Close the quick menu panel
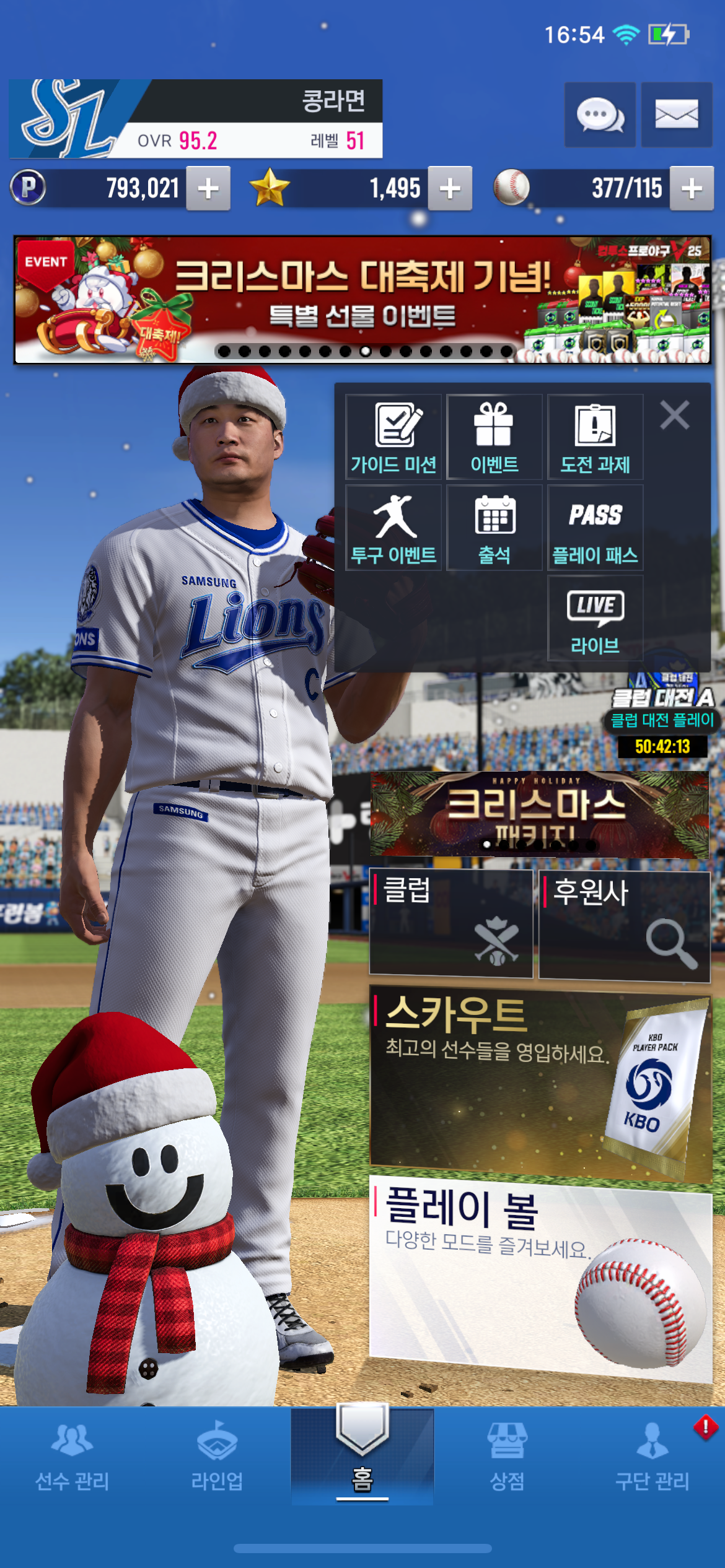Viewport: 725px width, 1568px height. (674, 415)
